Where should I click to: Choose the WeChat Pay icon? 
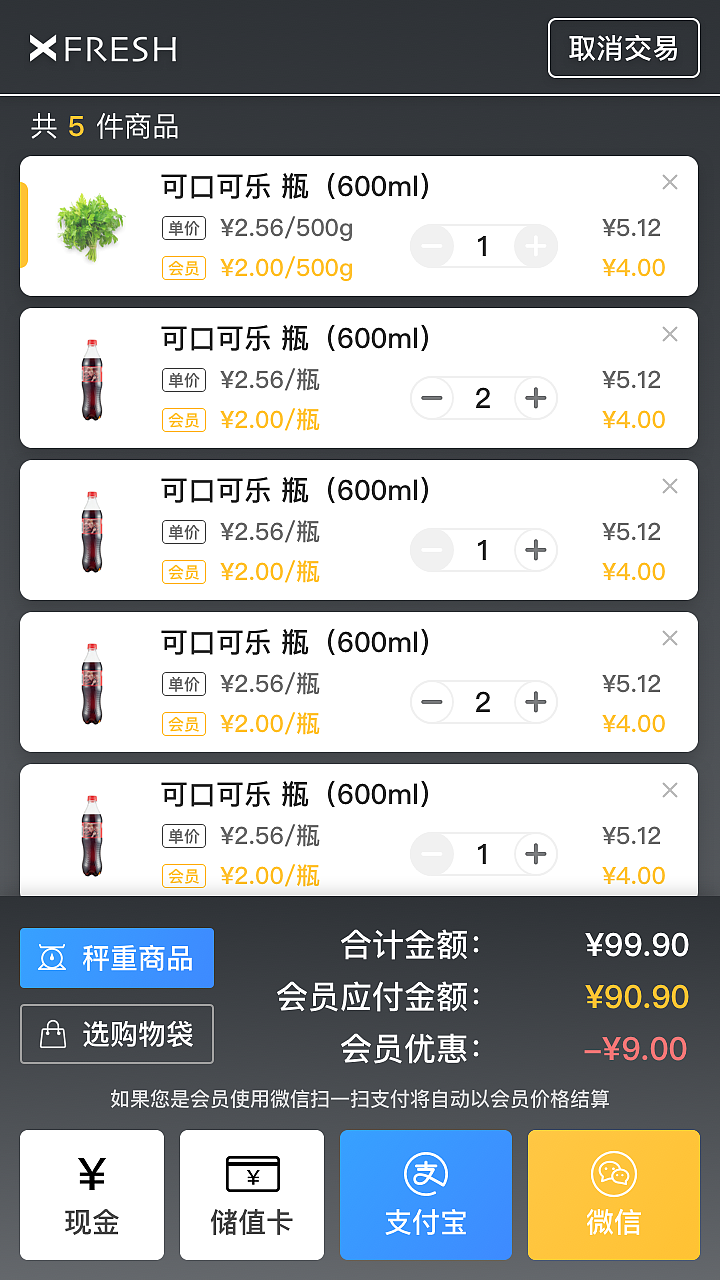pos(613,1173)
